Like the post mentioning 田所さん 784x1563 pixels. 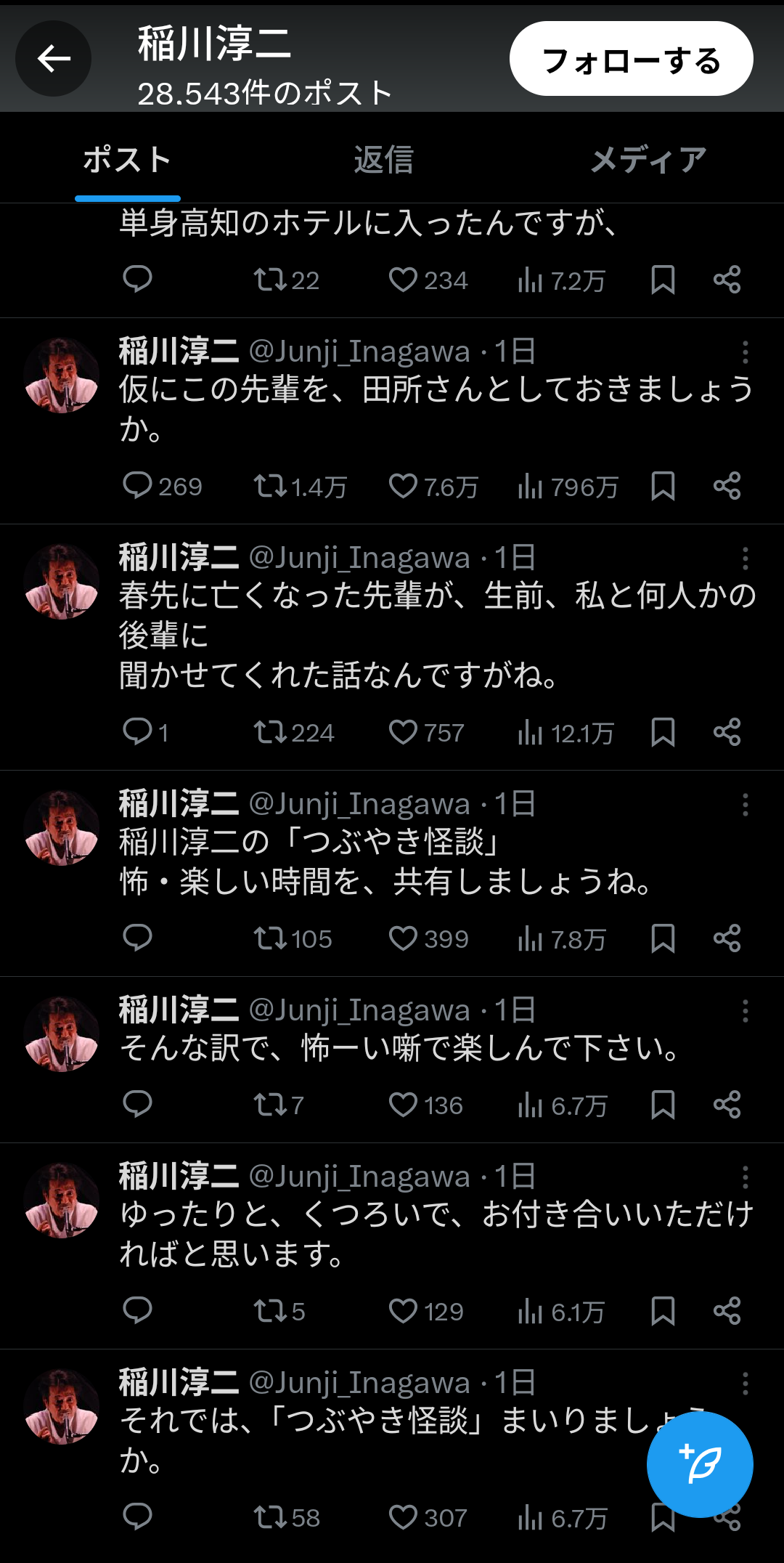pyautogui.click(x=404, y=486)
